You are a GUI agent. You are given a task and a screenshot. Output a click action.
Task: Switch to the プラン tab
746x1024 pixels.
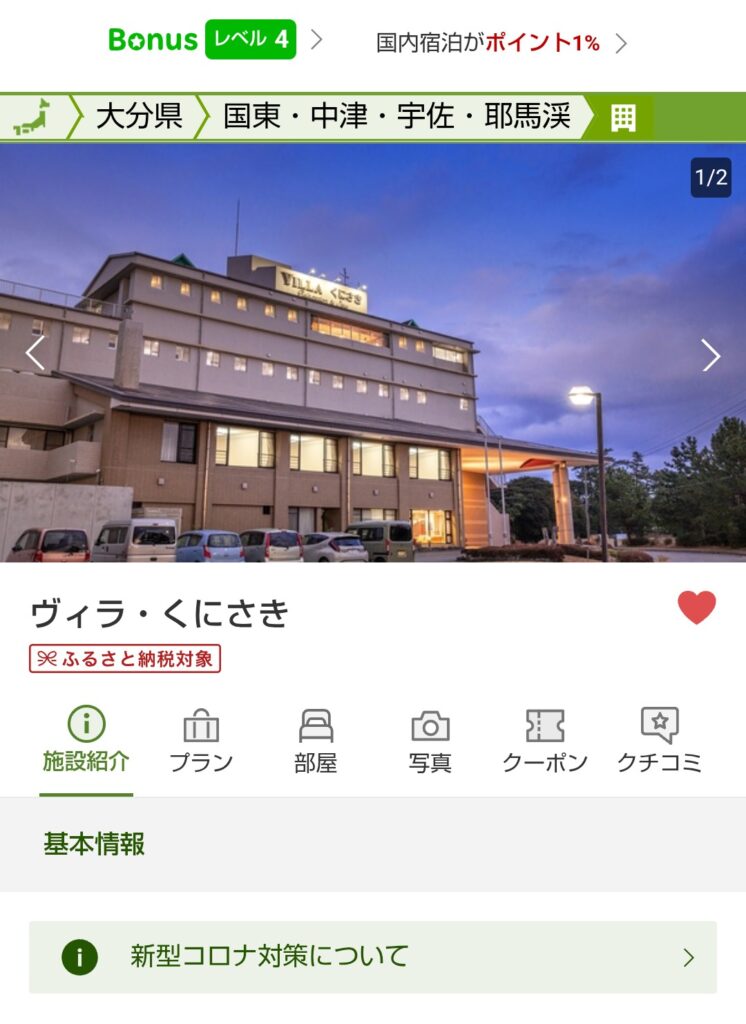(201, 741)
